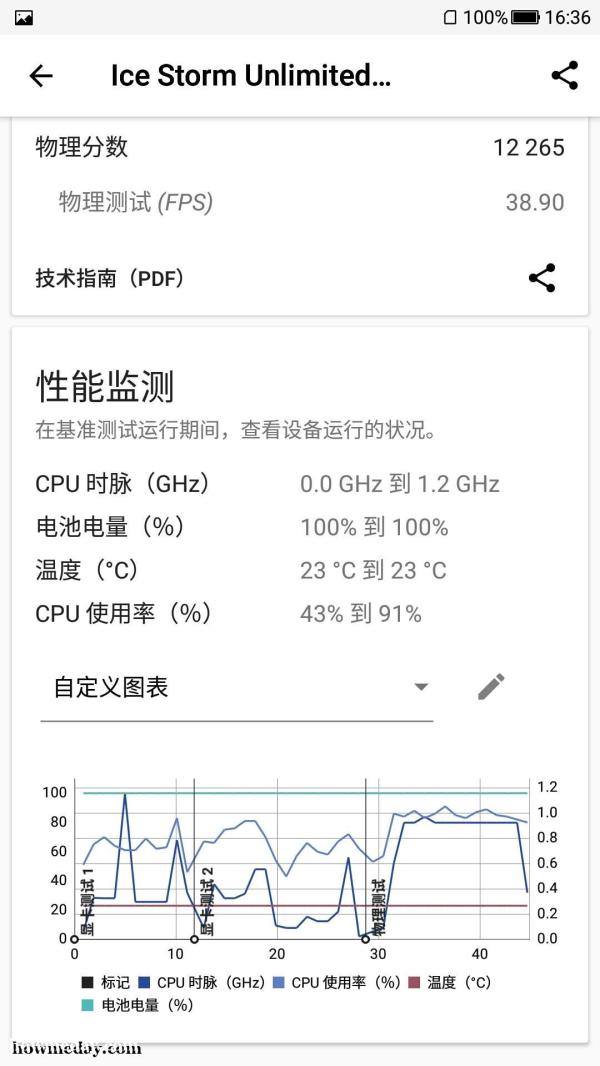Go back using the top arrow

pyautogui.click(x=41, y=75)
